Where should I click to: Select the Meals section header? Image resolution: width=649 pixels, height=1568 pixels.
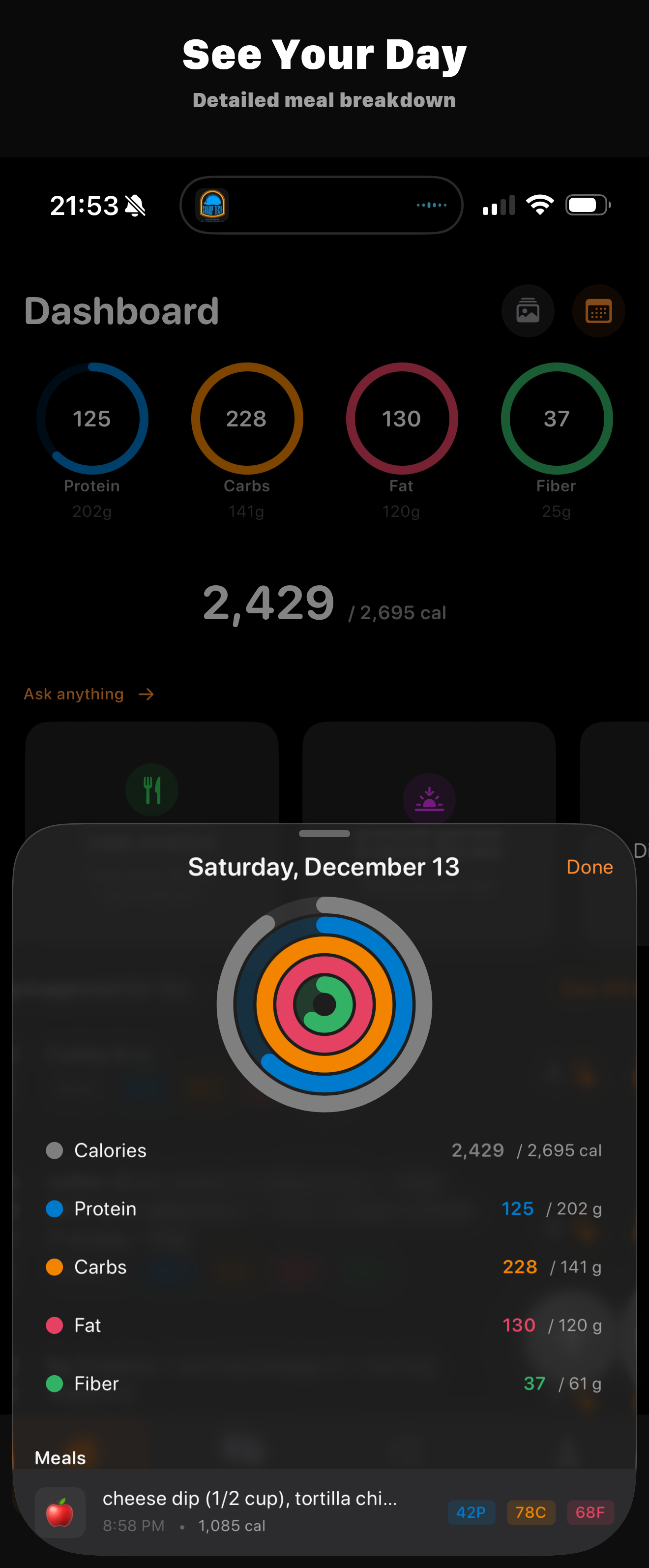coord(59,1457)
